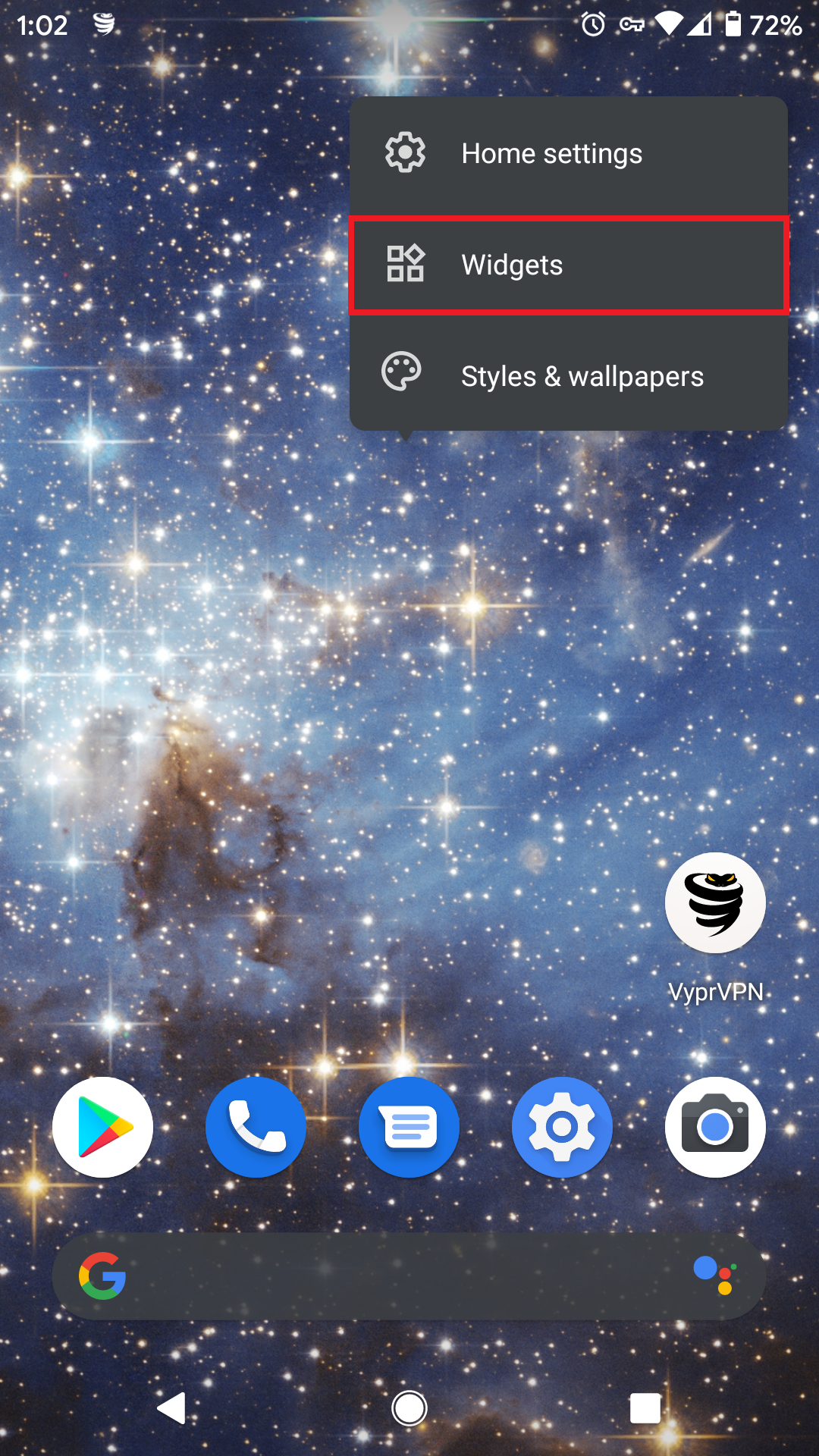Launch the Camera app

716,1128
